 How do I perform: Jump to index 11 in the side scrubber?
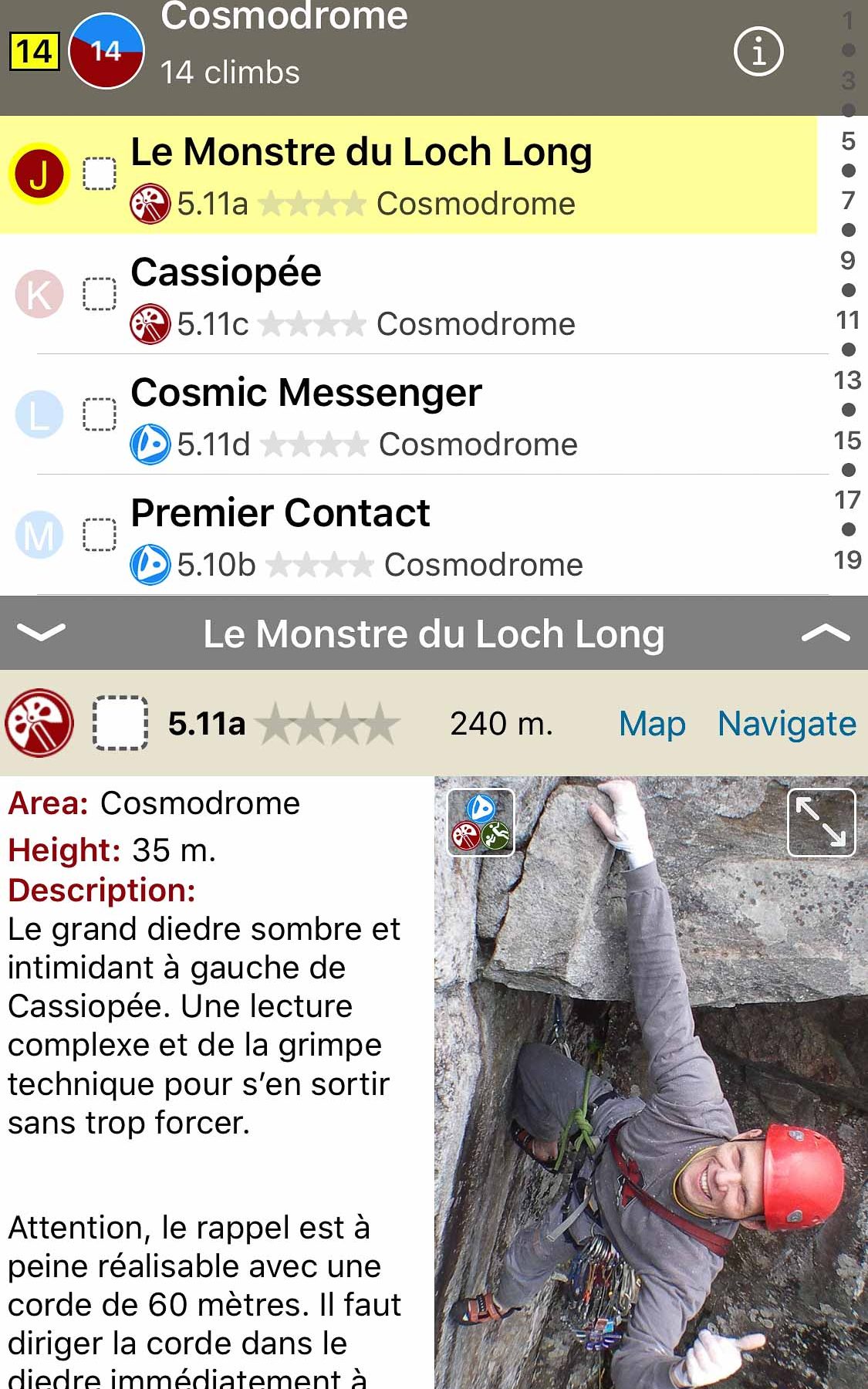(x=847, y=320)
